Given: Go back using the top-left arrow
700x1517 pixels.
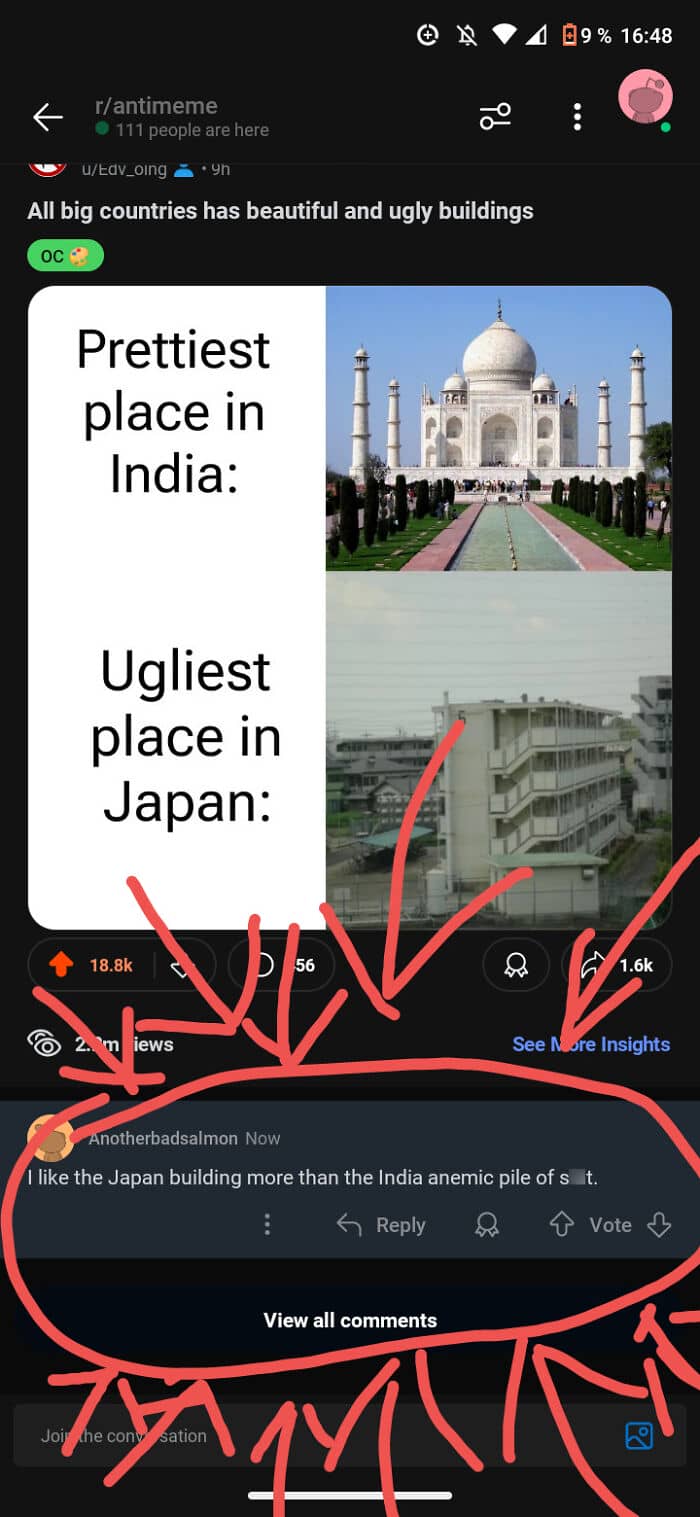Looking at the screenshot, I should 47,117.
